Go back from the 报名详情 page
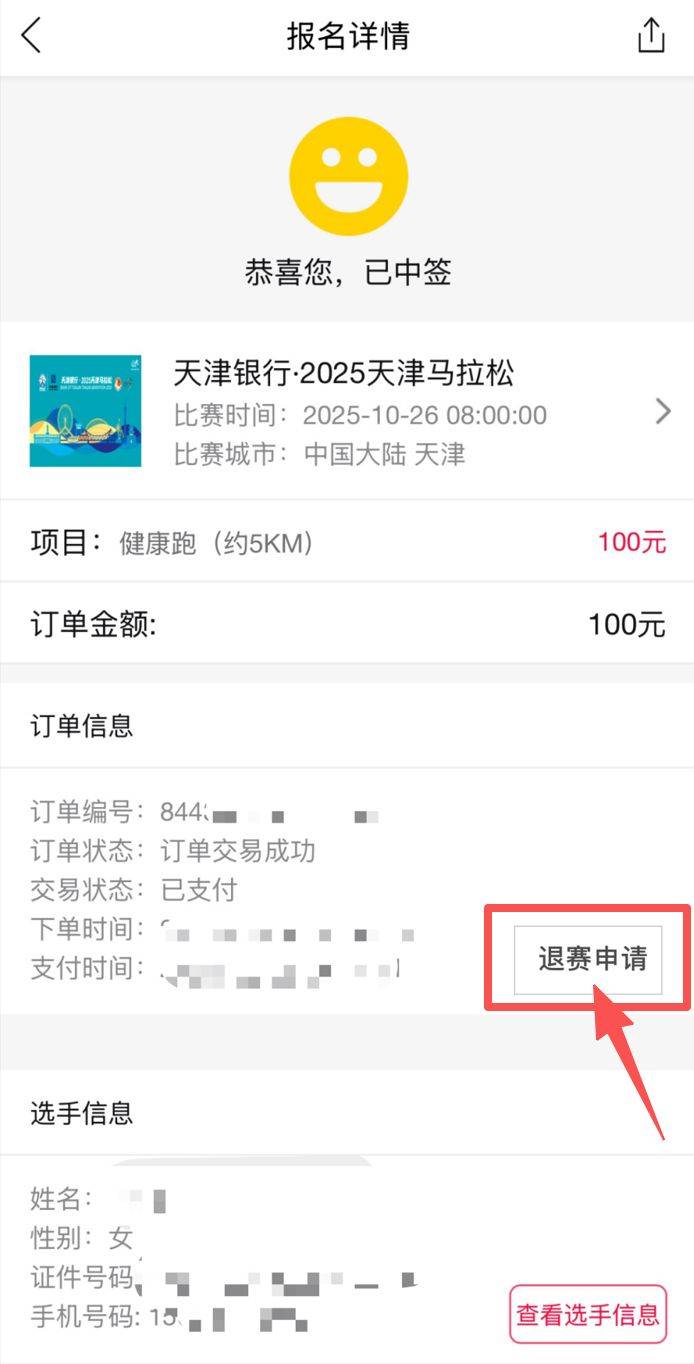This screenshot has width=694, height=1364. point(32,37)
